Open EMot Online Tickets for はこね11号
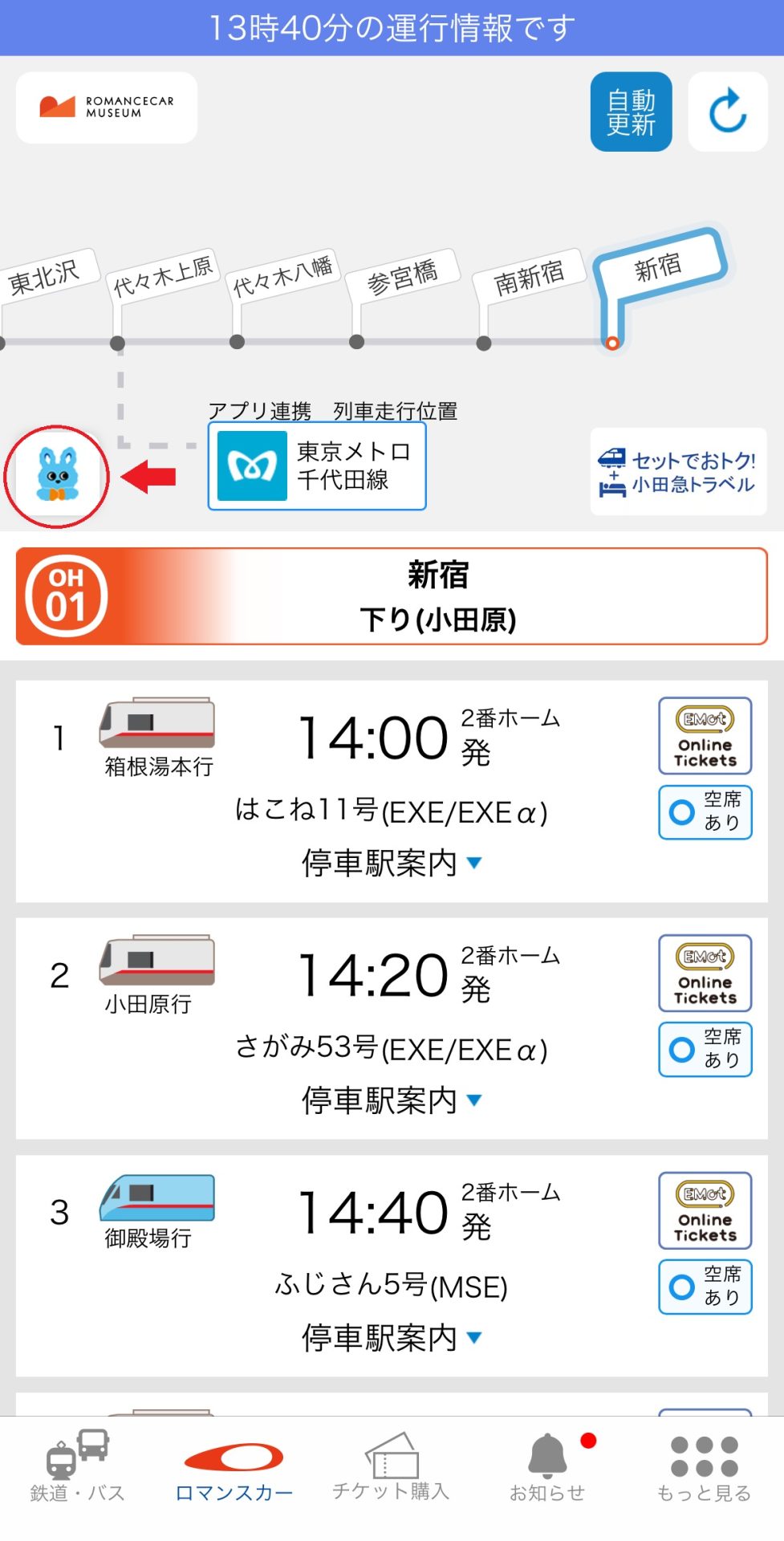Image resolution: width=784 pixels, height=1541 pixels. click(x=705, y=735)
